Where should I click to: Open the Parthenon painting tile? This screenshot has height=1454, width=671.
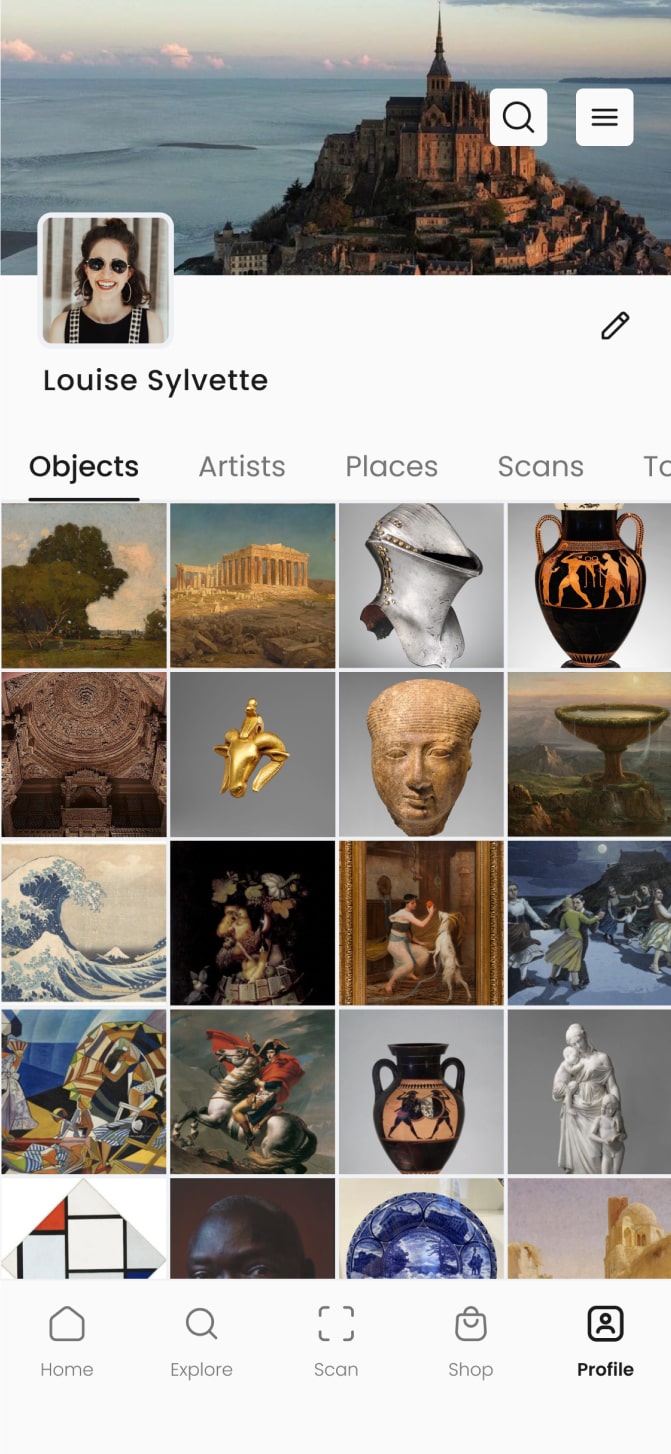[x=252, y=585]
